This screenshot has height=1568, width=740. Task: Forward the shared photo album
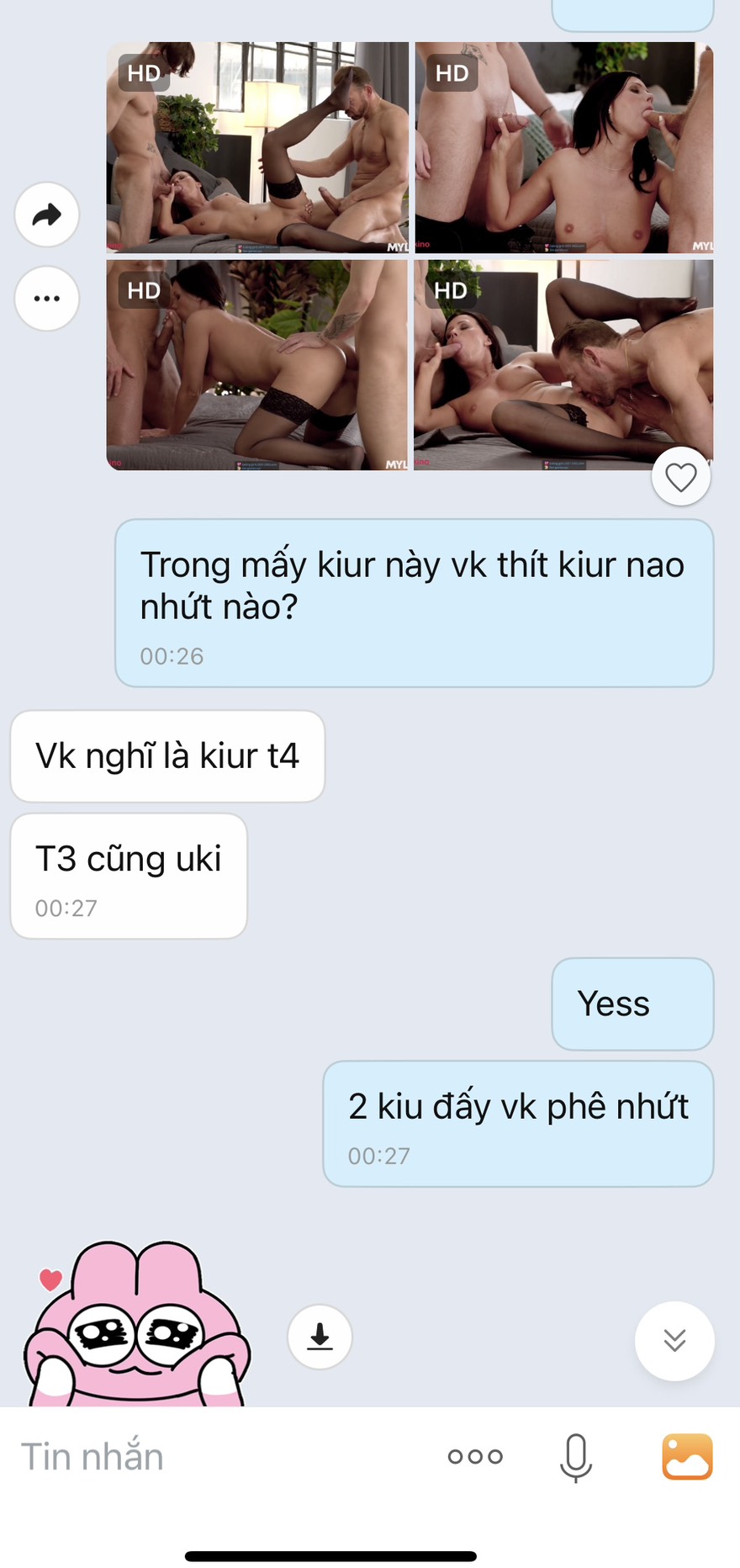click(47, 215)
